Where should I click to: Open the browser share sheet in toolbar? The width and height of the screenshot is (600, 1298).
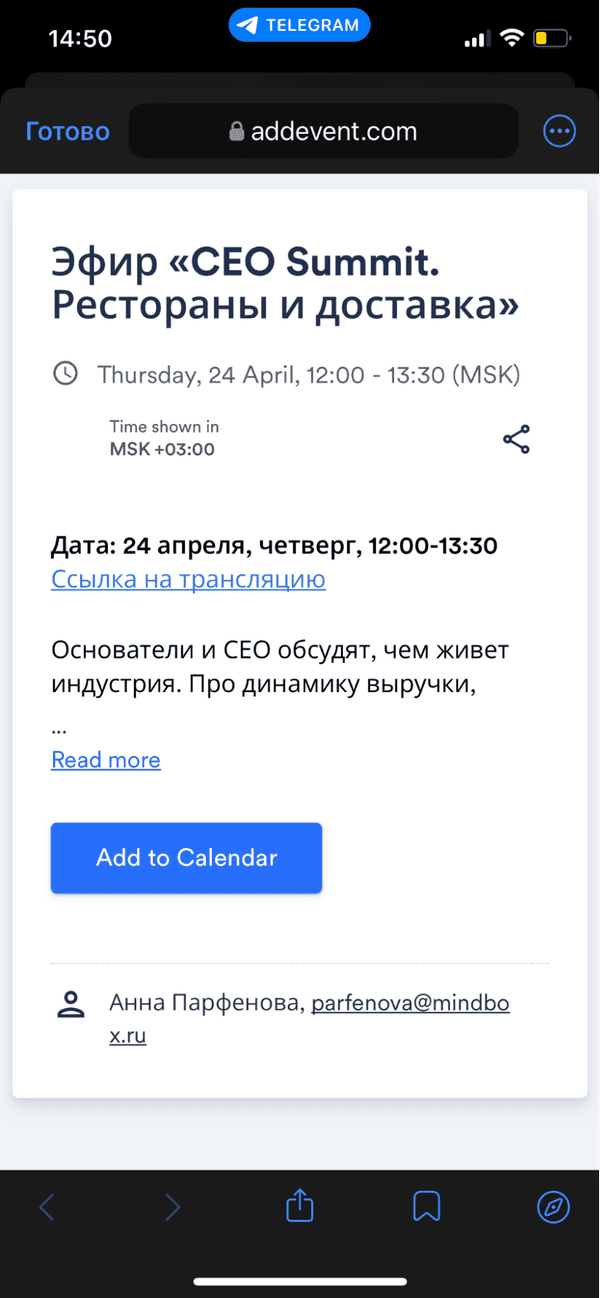(300, 1207)
